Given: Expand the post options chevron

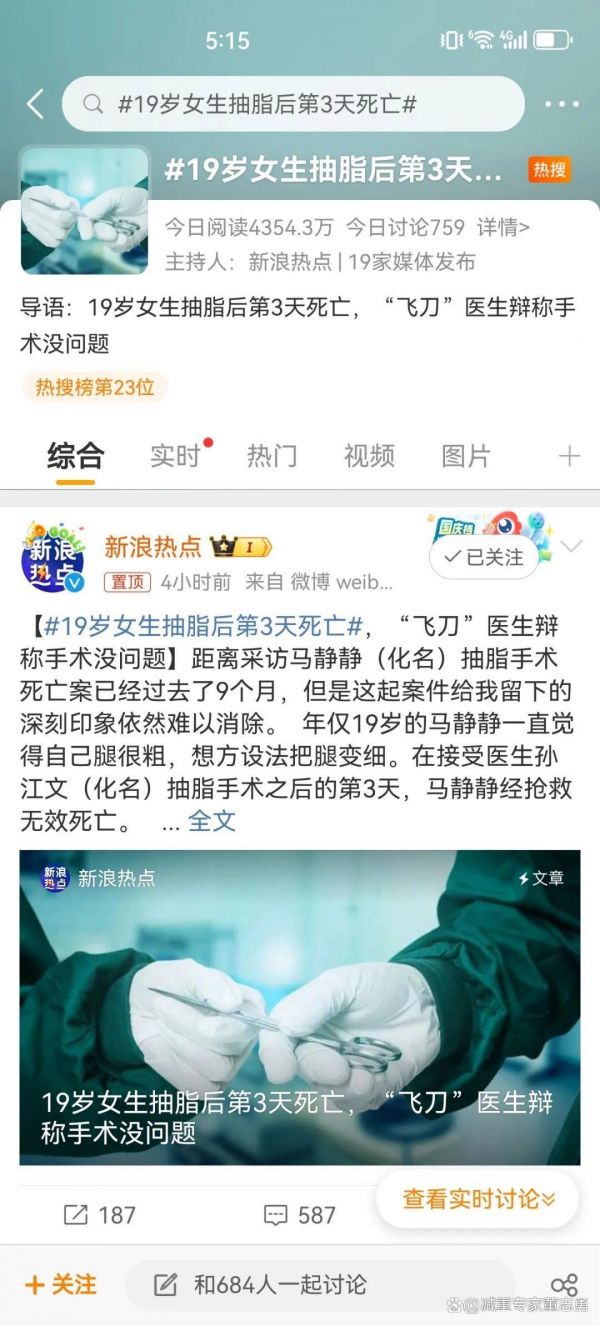Looking at the screenshot, I should 571,546.
